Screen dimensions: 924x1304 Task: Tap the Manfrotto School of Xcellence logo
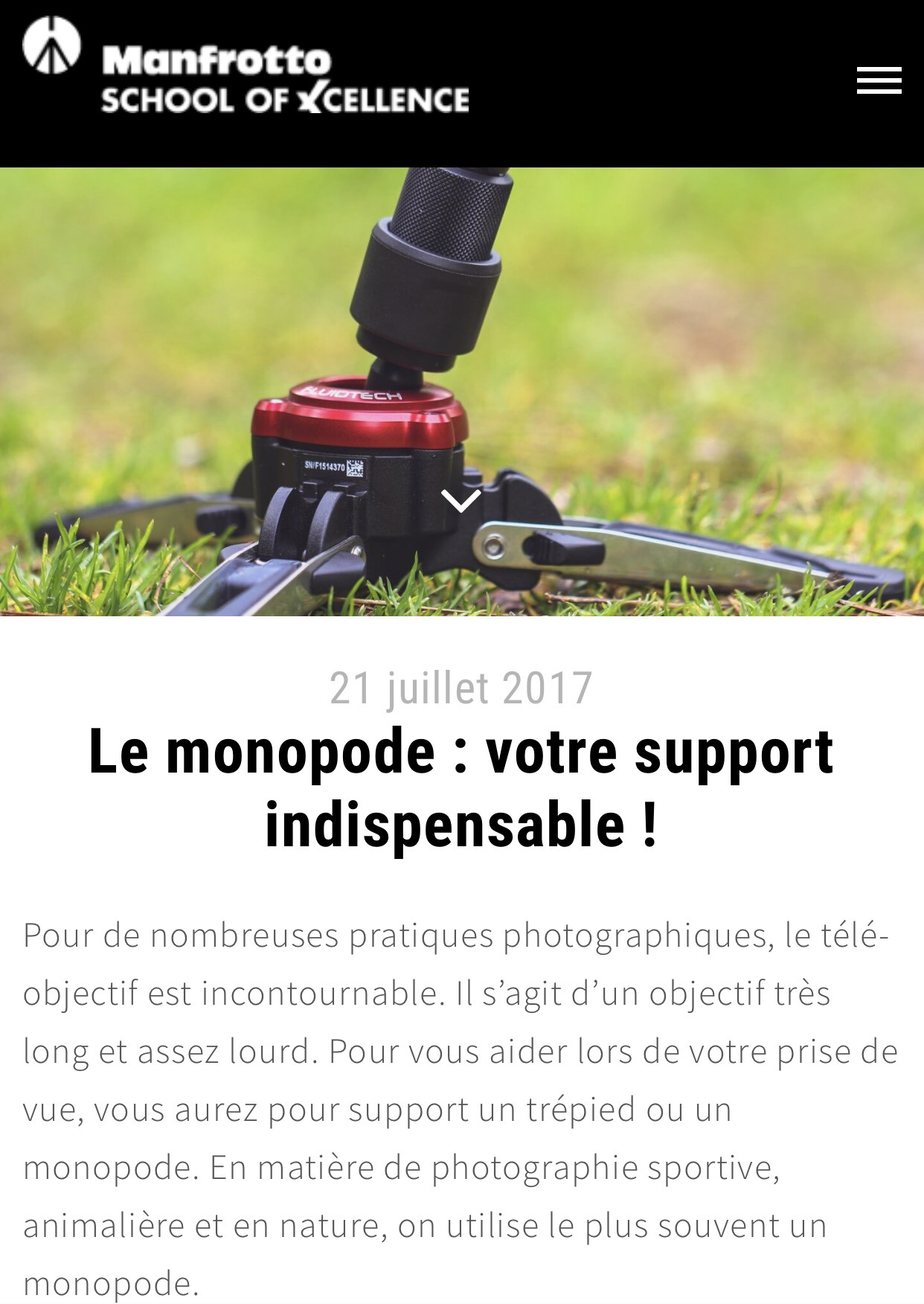[246, 68]
